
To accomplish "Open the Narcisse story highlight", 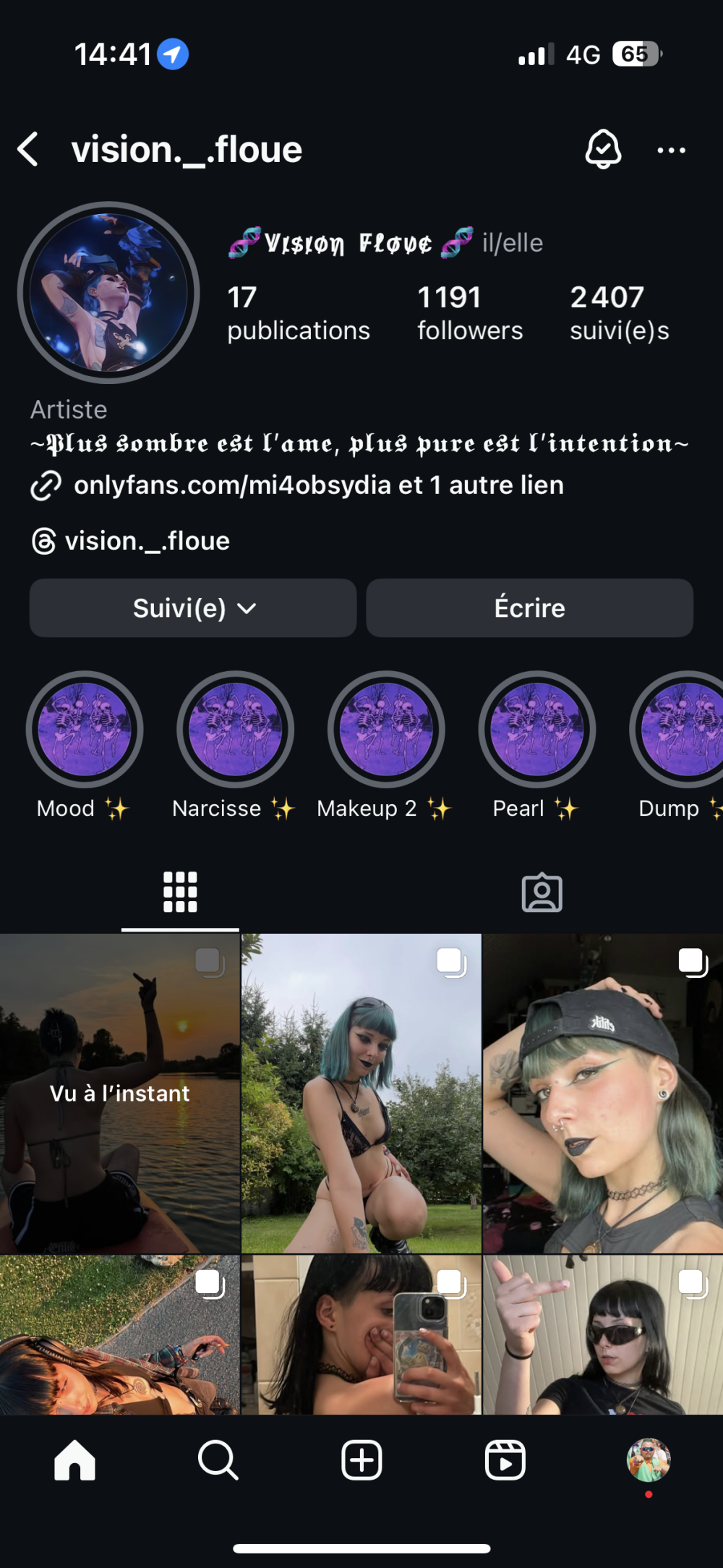I will click(x=235, y=730).
